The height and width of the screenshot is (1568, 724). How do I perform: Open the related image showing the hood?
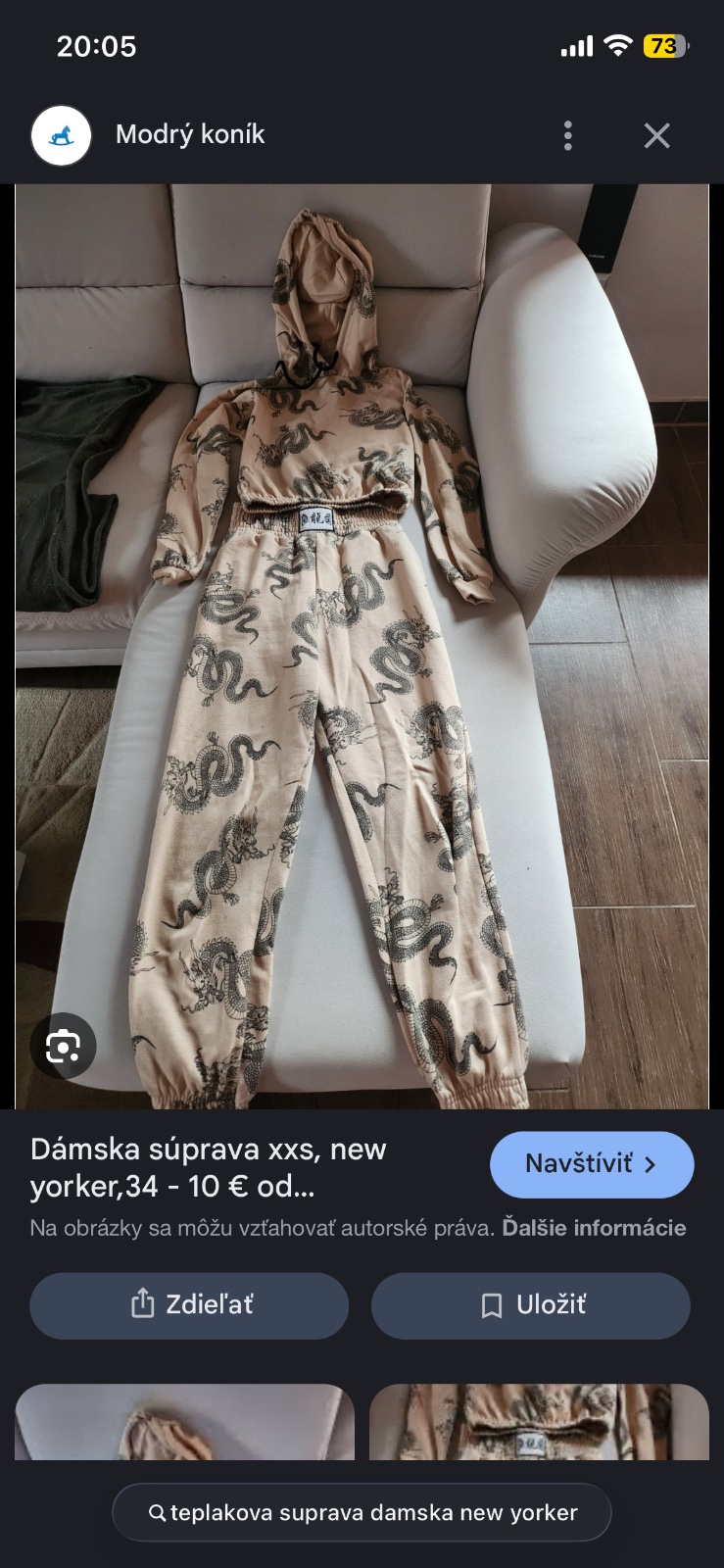coord(184,1422)
